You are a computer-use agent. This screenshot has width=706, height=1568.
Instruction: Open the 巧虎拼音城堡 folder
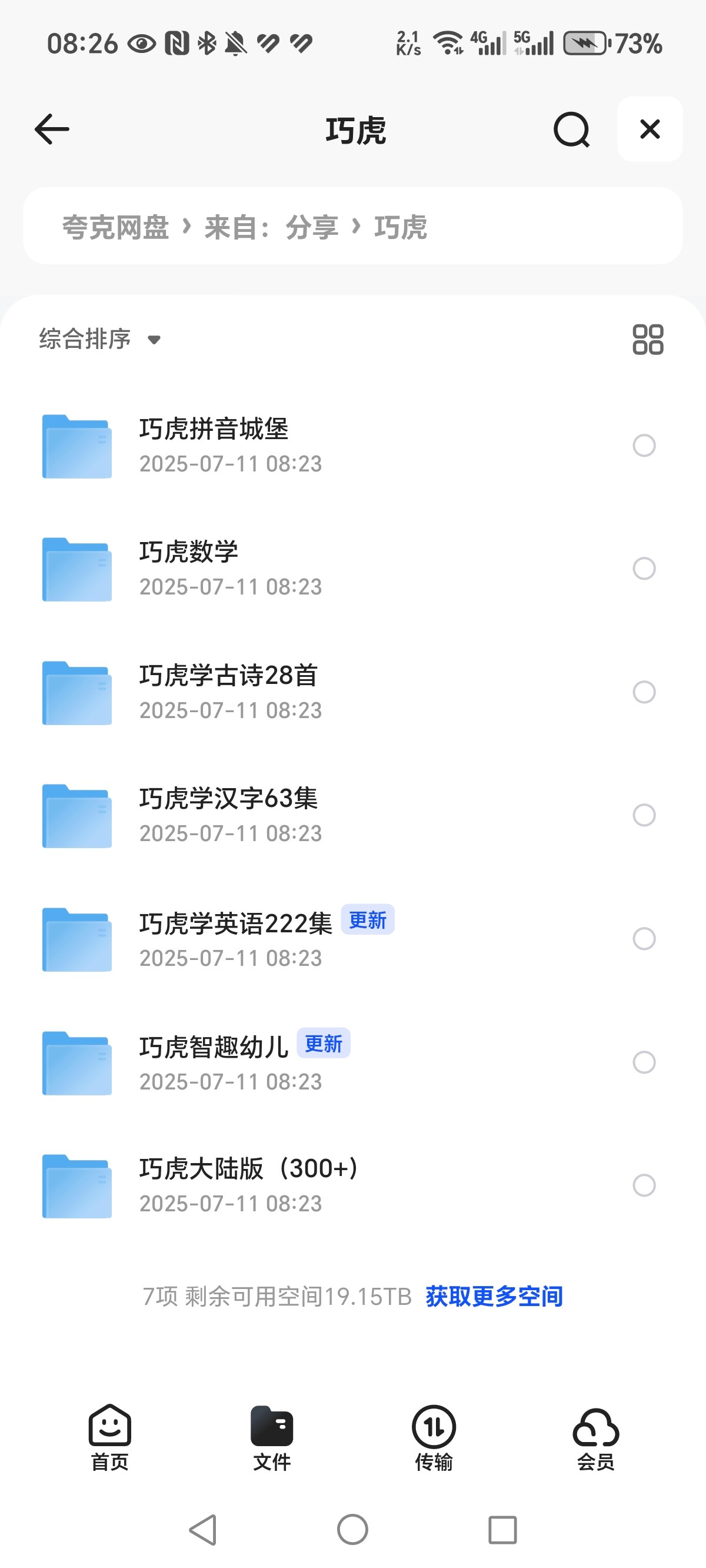point(353,446)
